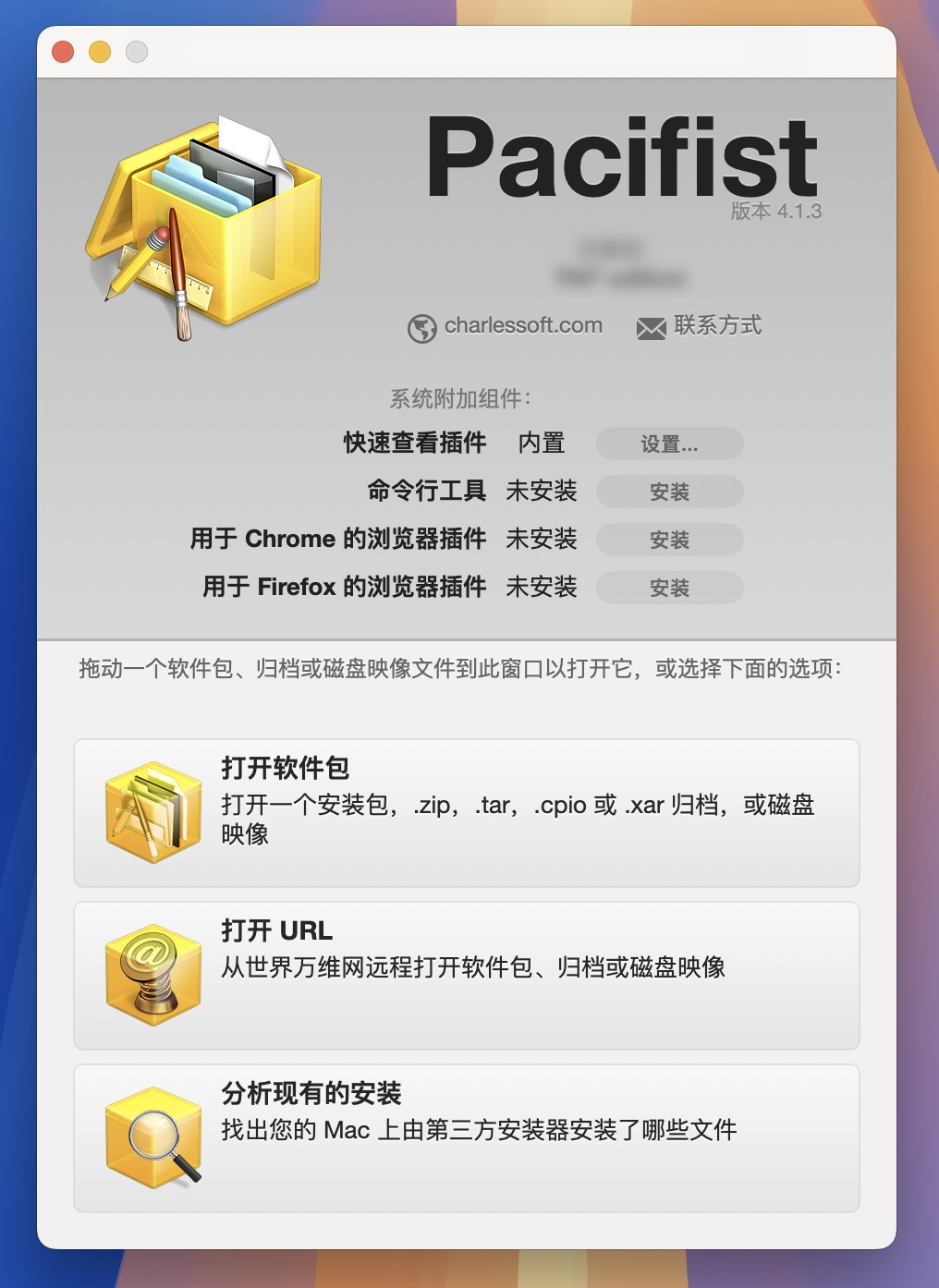Install the Firefox 浏览器插件
The image size is (939, 1288).
point(670,588)
